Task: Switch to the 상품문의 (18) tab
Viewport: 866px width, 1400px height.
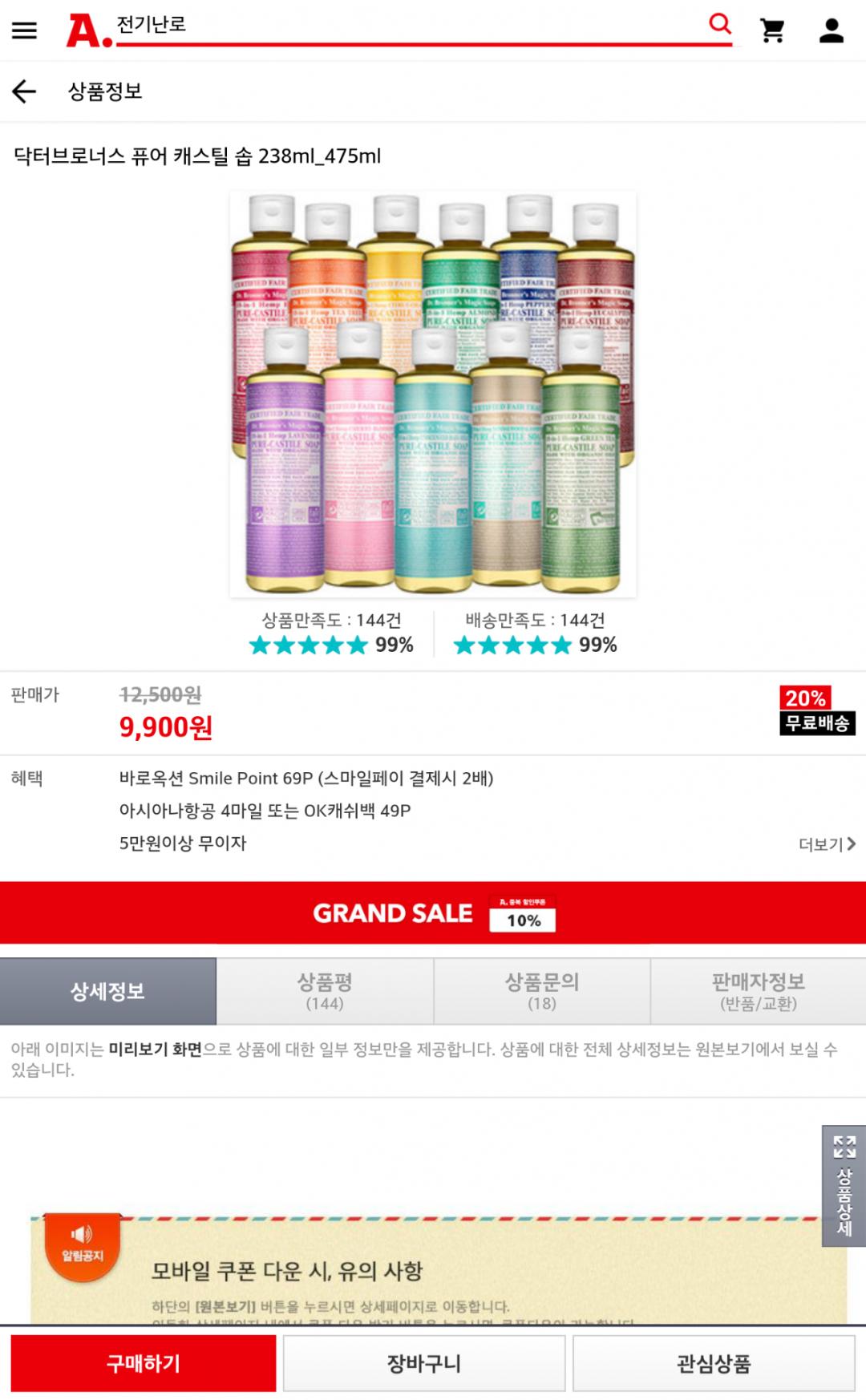Action: pyautogui.click(x=542, y=991)
